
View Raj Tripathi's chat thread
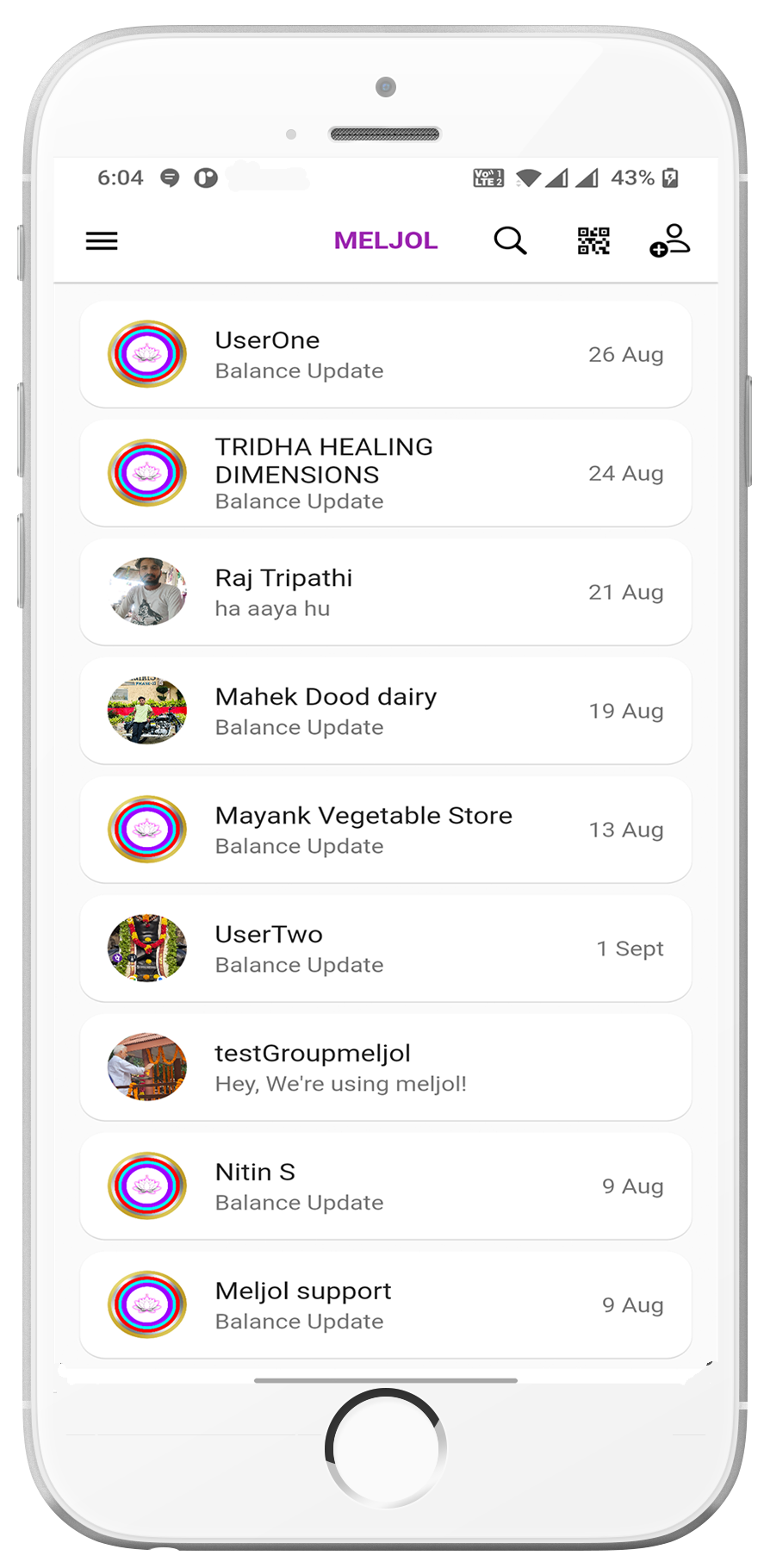[x=385, y=593]
